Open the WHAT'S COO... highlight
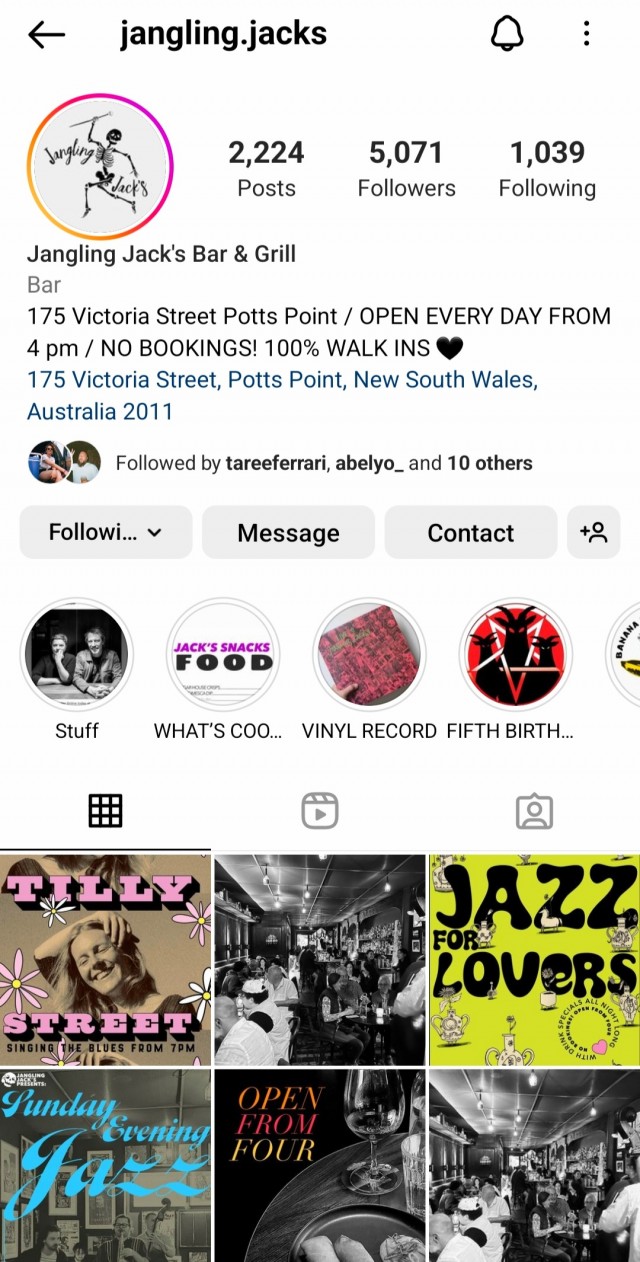Viewport: 640px width, 1262px height. (222, 655)
